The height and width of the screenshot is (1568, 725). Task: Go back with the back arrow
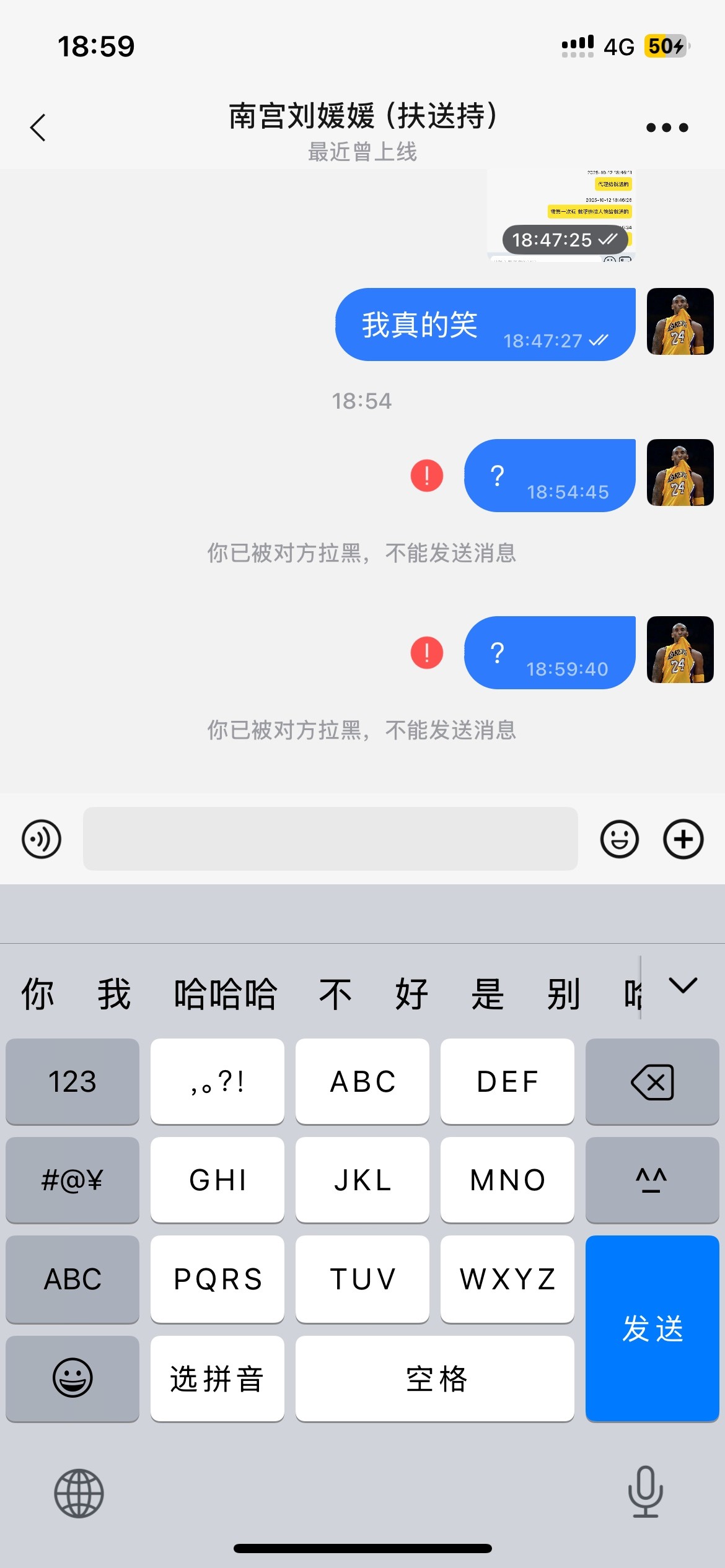click(38, 127)
